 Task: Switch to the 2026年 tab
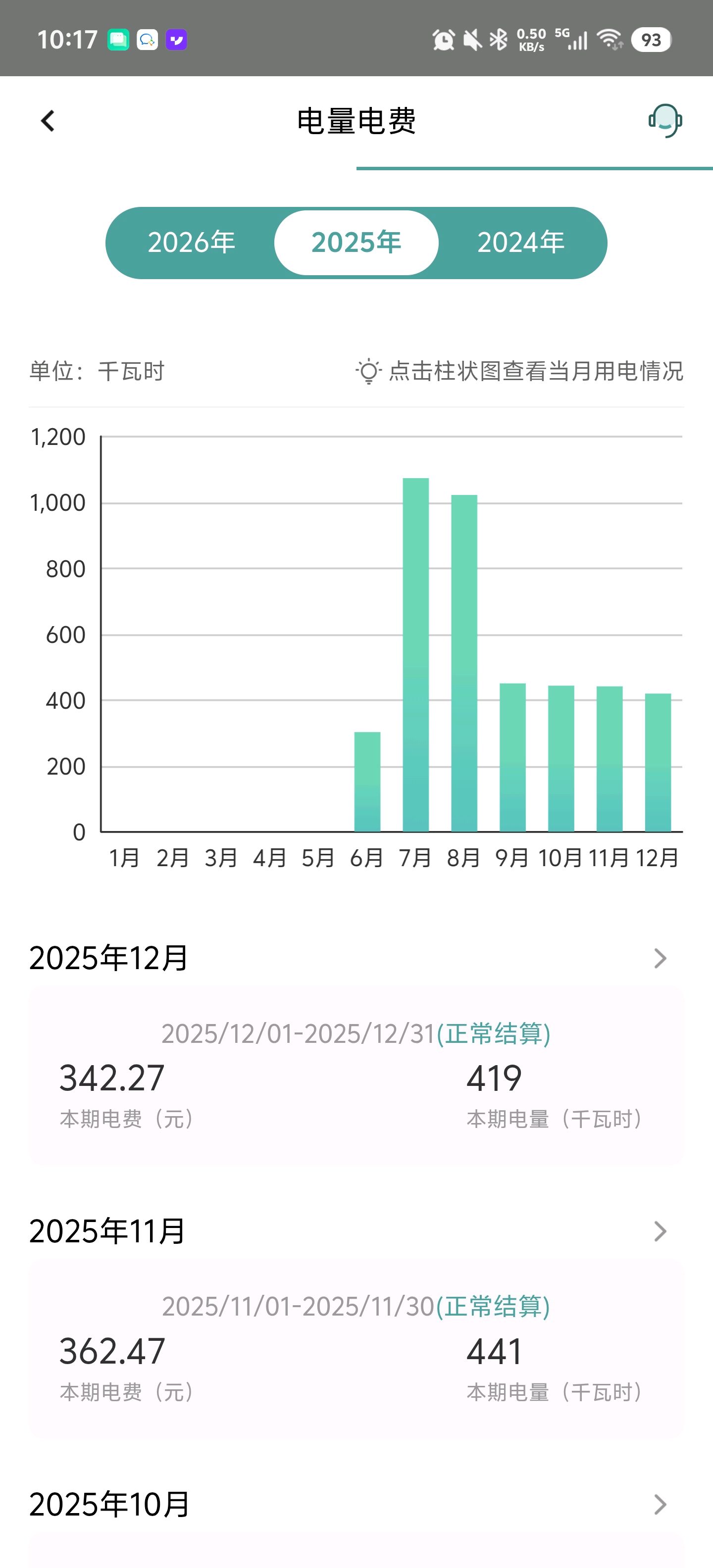point(191,243)
